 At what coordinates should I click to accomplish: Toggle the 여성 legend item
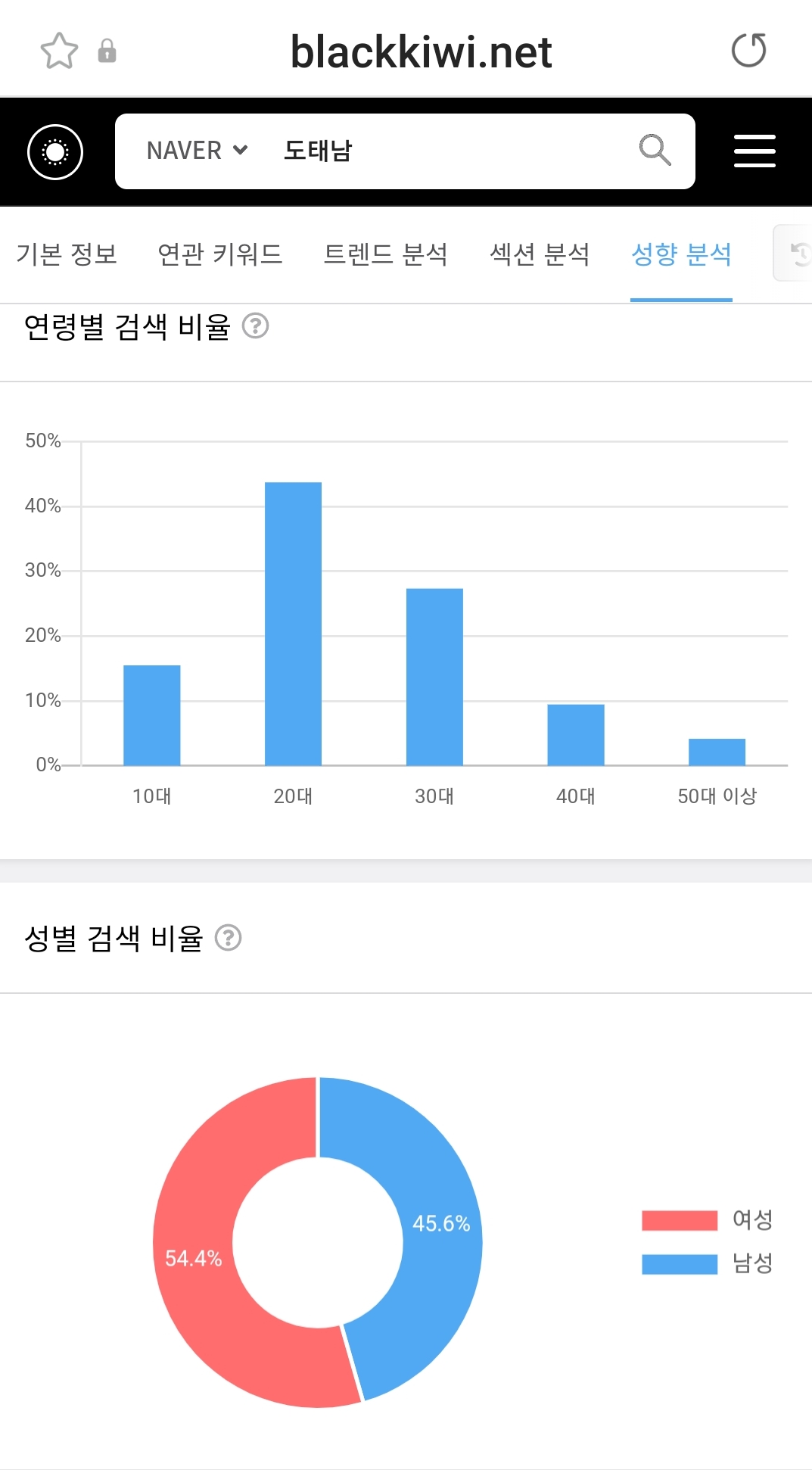[x=708, y=1219]
